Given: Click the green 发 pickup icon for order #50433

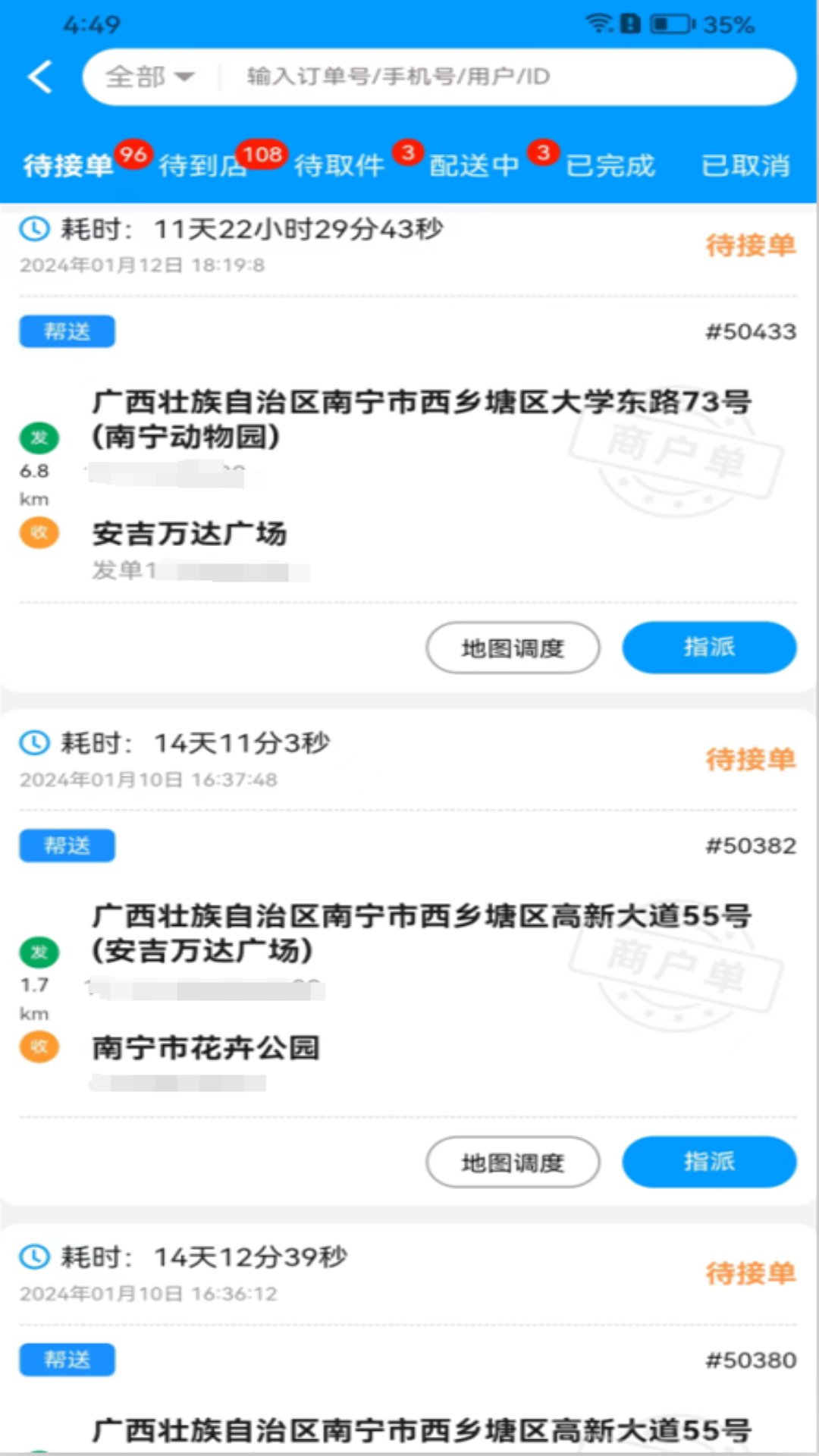Looking at the screenshot, I should click(38, 438).
